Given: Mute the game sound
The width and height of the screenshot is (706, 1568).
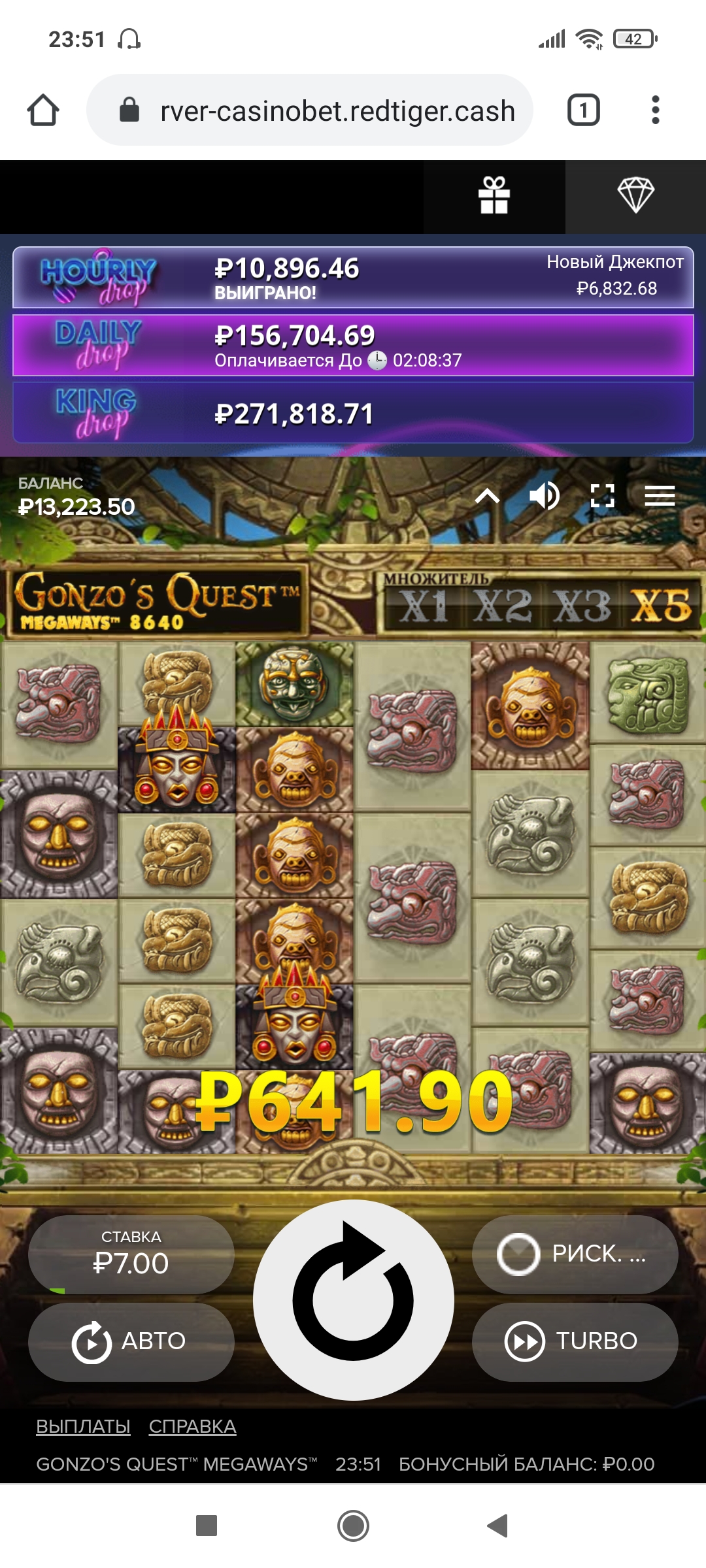Looking at the screenshot, I should [544, 496].
